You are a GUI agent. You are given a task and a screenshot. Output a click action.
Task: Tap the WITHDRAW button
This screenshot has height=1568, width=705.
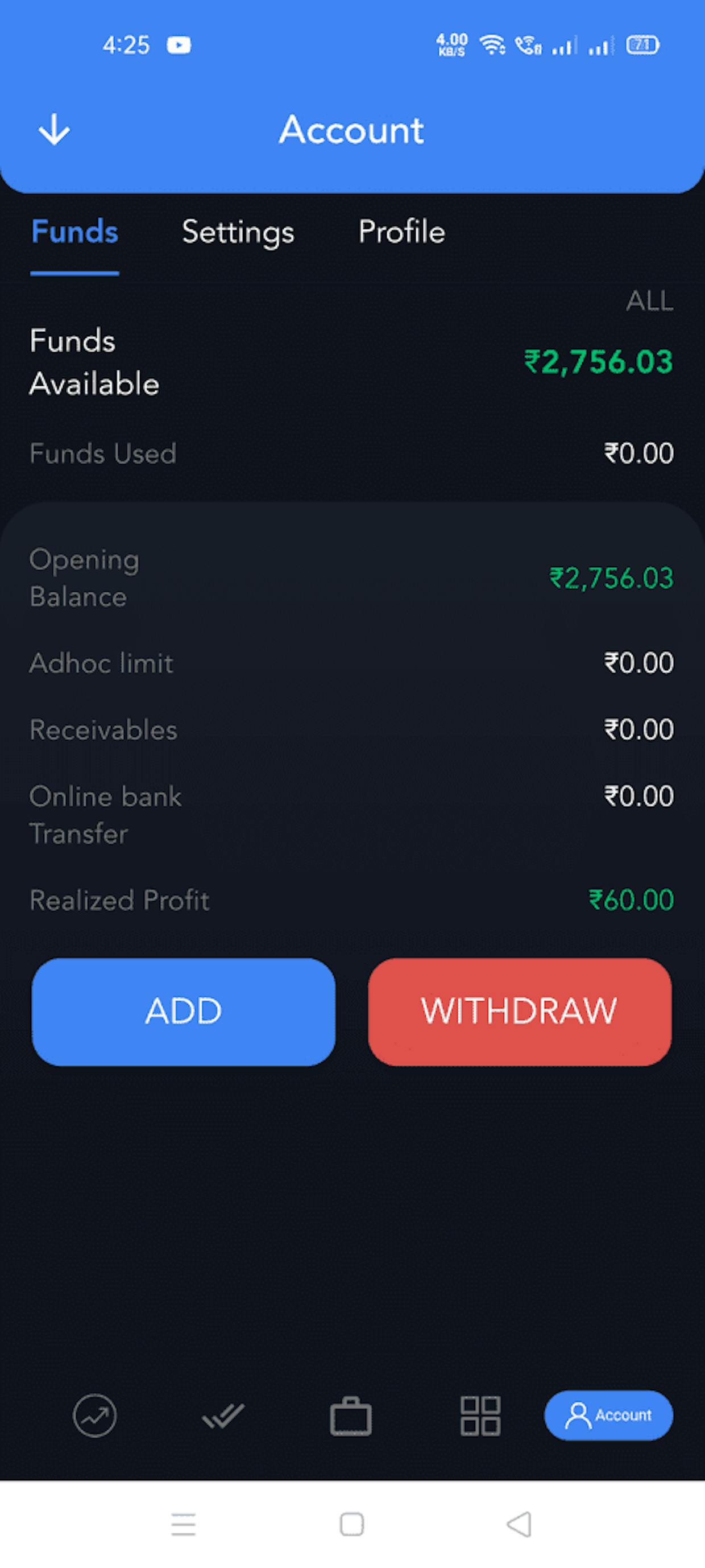point(520,1011)
